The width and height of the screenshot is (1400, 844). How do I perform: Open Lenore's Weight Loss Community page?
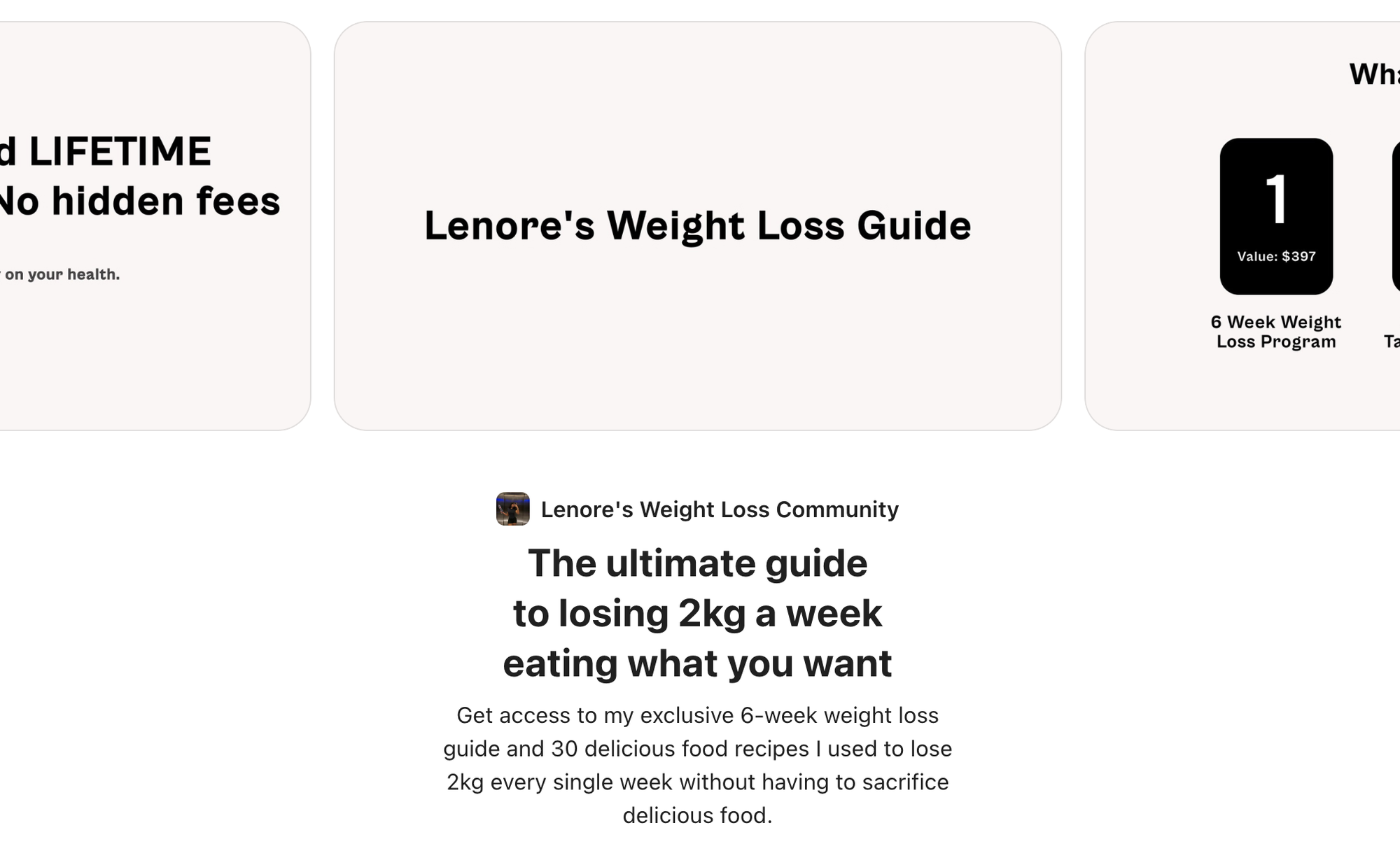[x=719, y=509]
